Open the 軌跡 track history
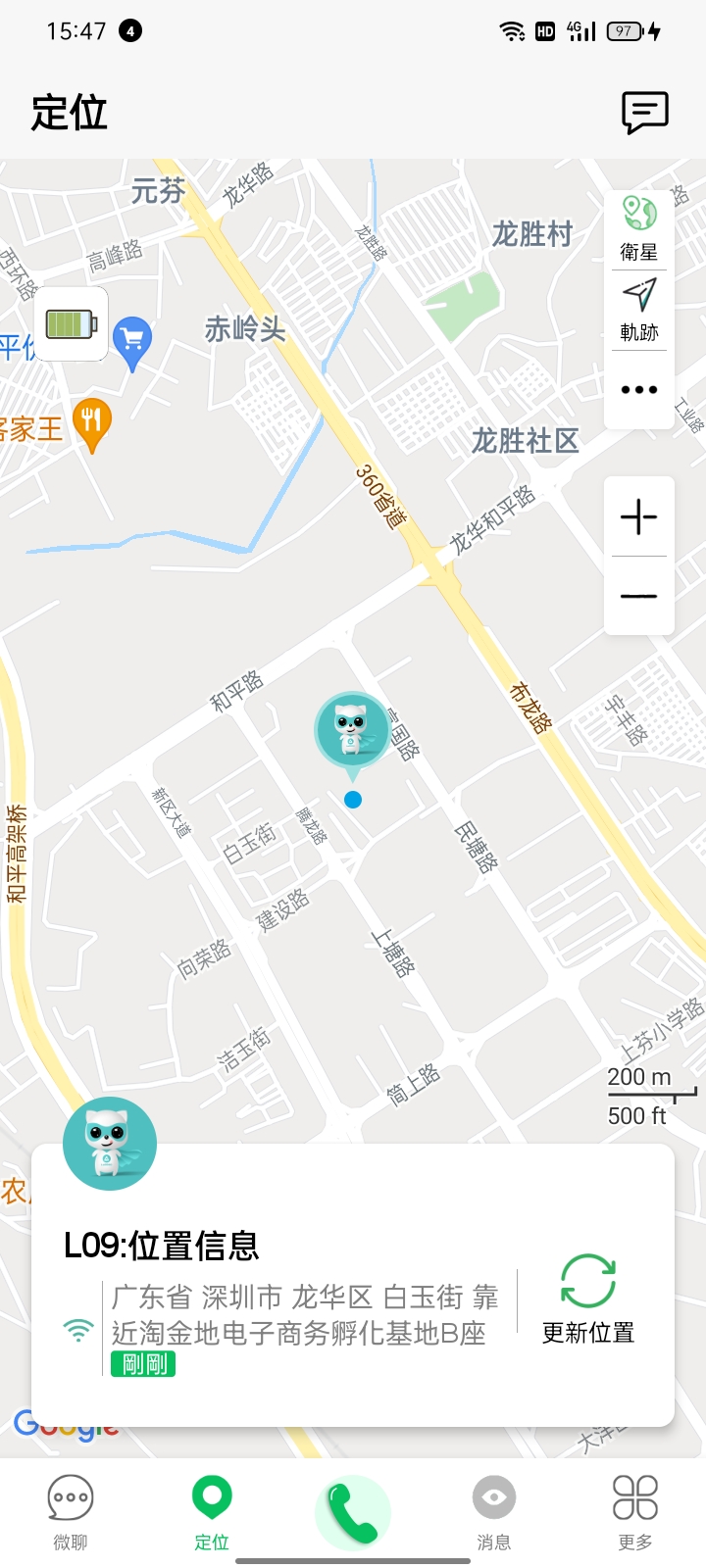Image resolution: width=706 pixels, height=1568 pixels. (x=638, y=310)
